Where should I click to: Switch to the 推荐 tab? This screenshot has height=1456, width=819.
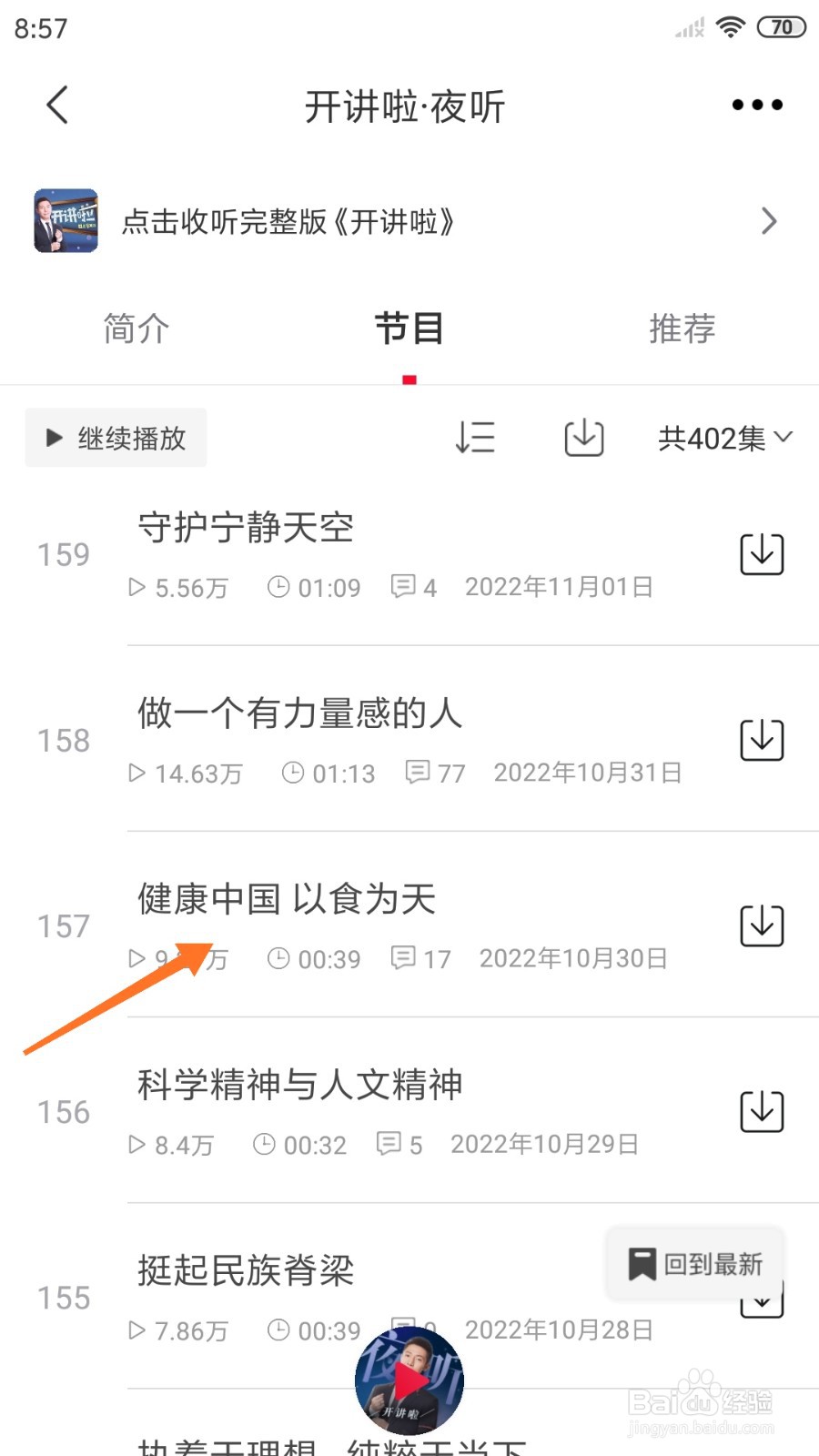point(681,329)
